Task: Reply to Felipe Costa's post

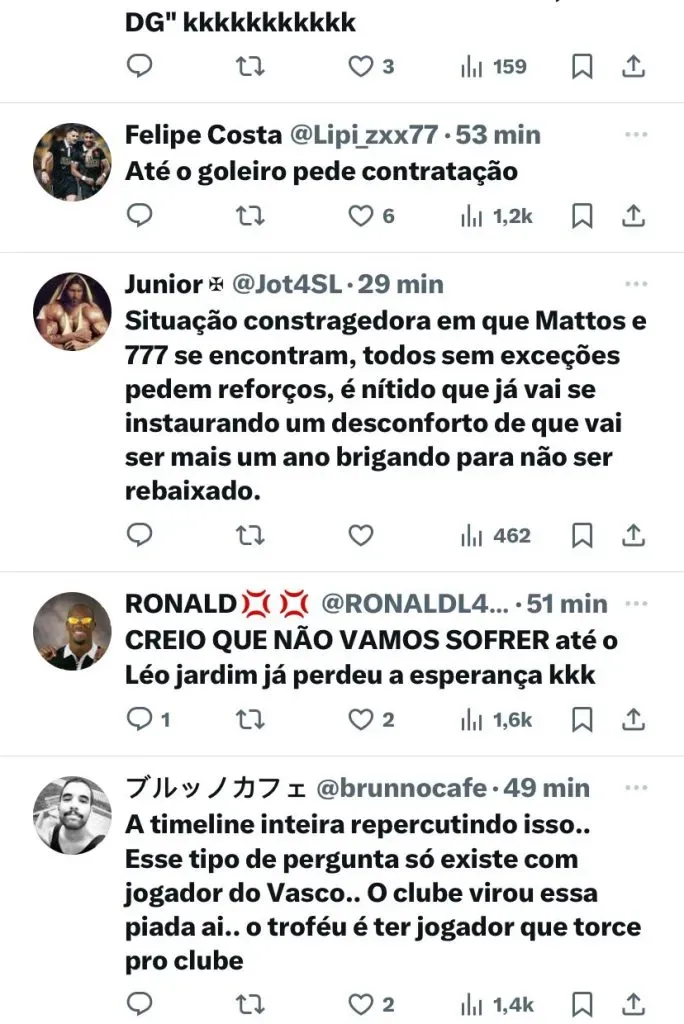Action: [x=140, y=215]
